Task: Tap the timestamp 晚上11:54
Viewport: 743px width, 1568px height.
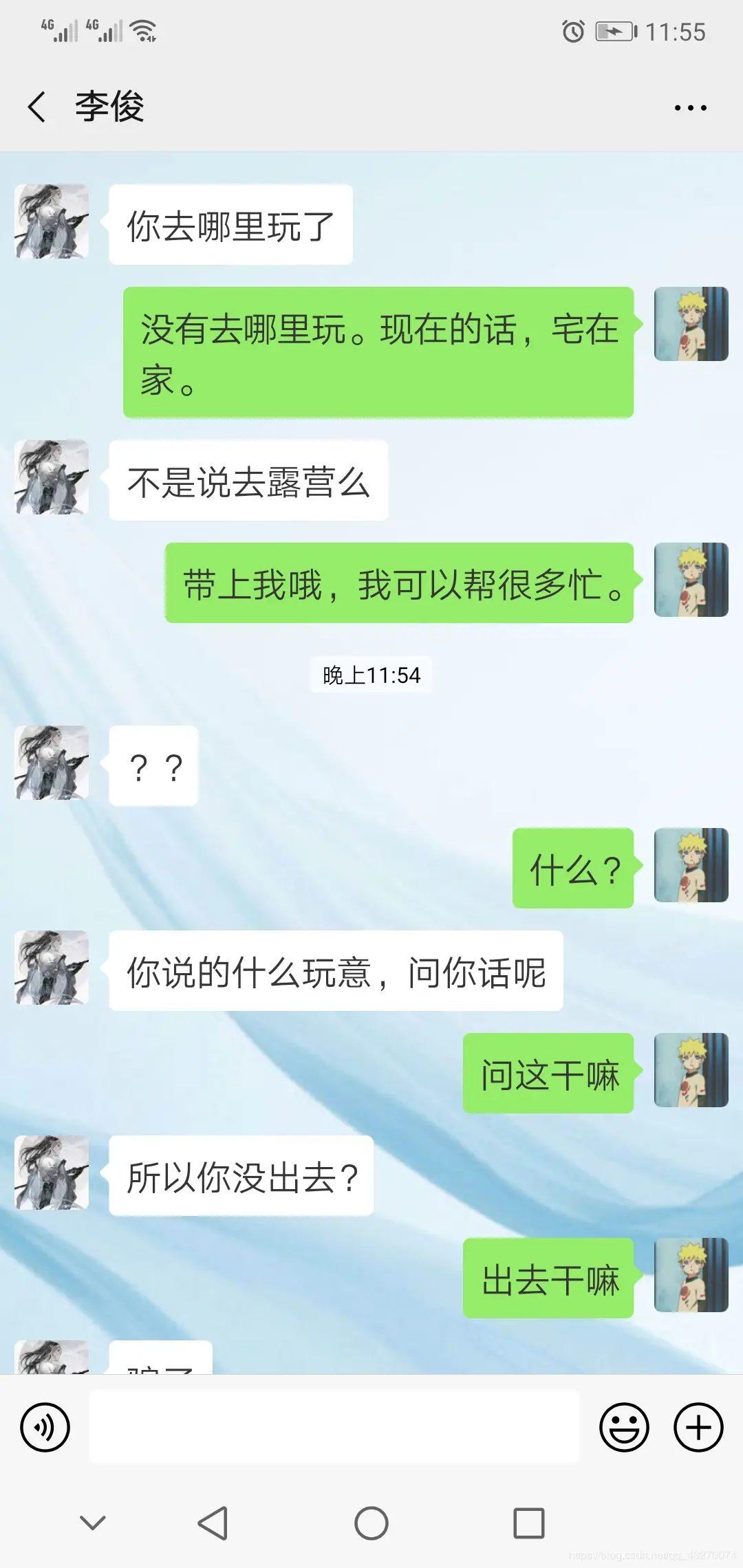Action: (371, 675)
